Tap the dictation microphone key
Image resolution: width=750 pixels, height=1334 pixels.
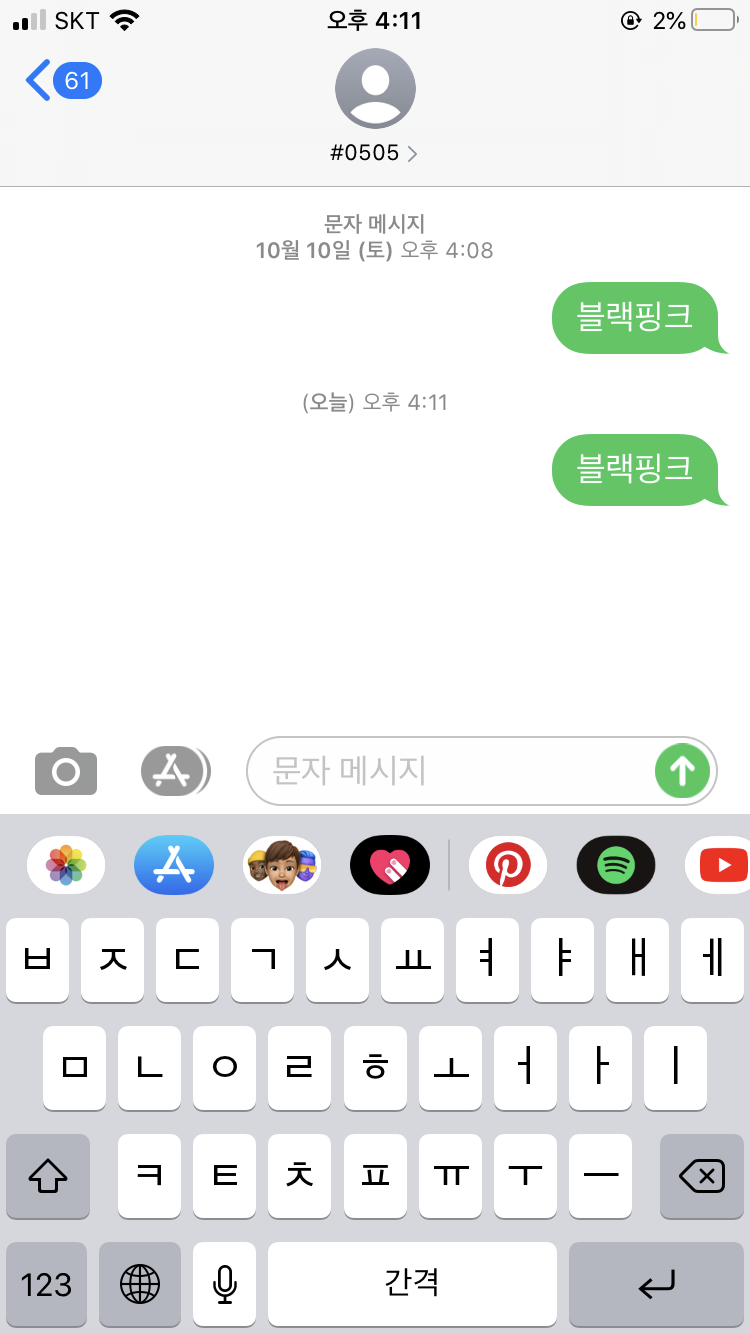(224, 1285)
